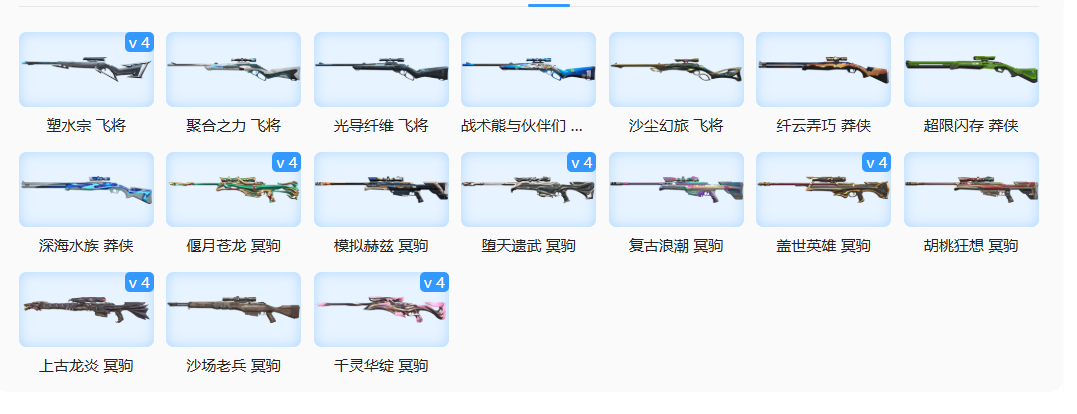Select the 胡桃狂想 冥驹 skin
This screenshot has height=414, width=1077.
point(971,189)
